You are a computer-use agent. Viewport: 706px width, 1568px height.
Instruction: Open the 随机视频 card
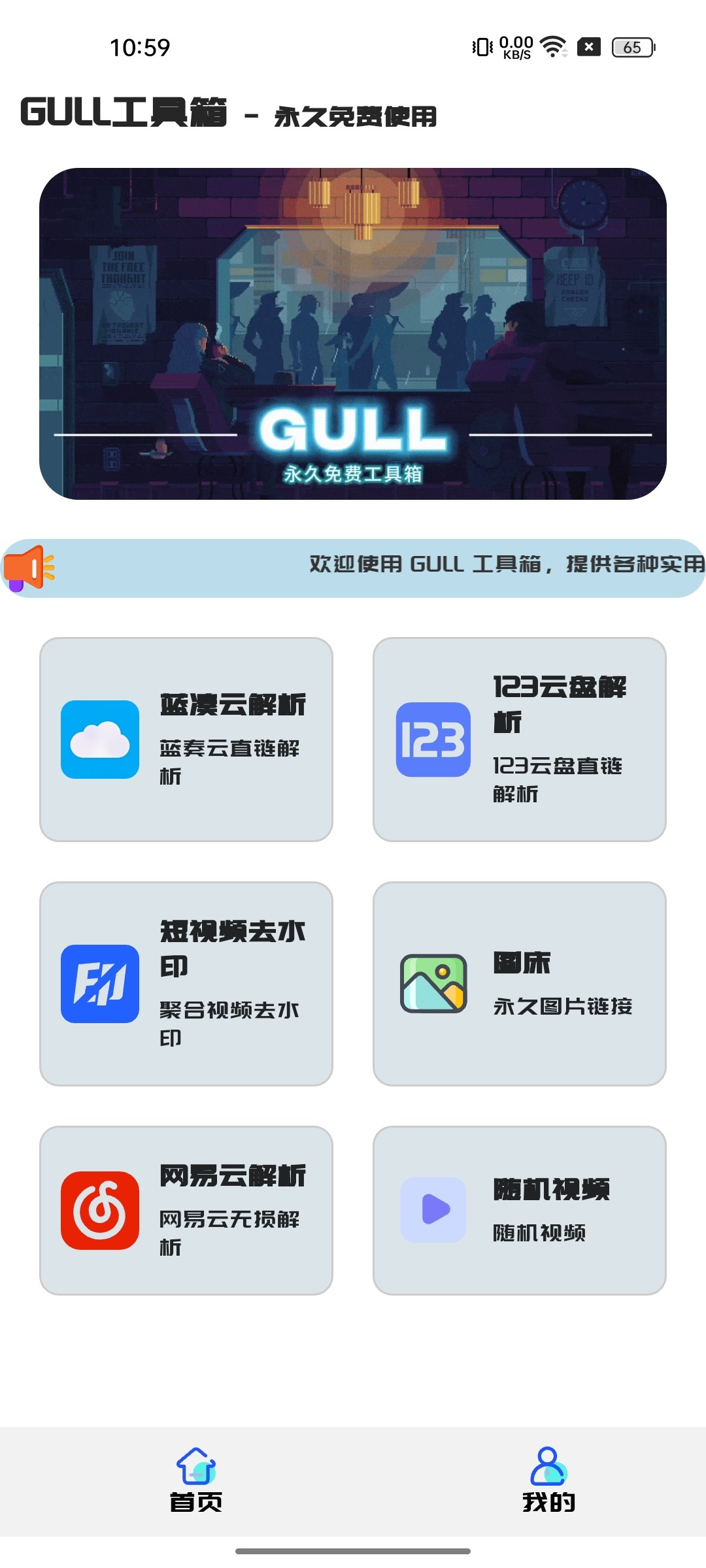[520, 1210]
